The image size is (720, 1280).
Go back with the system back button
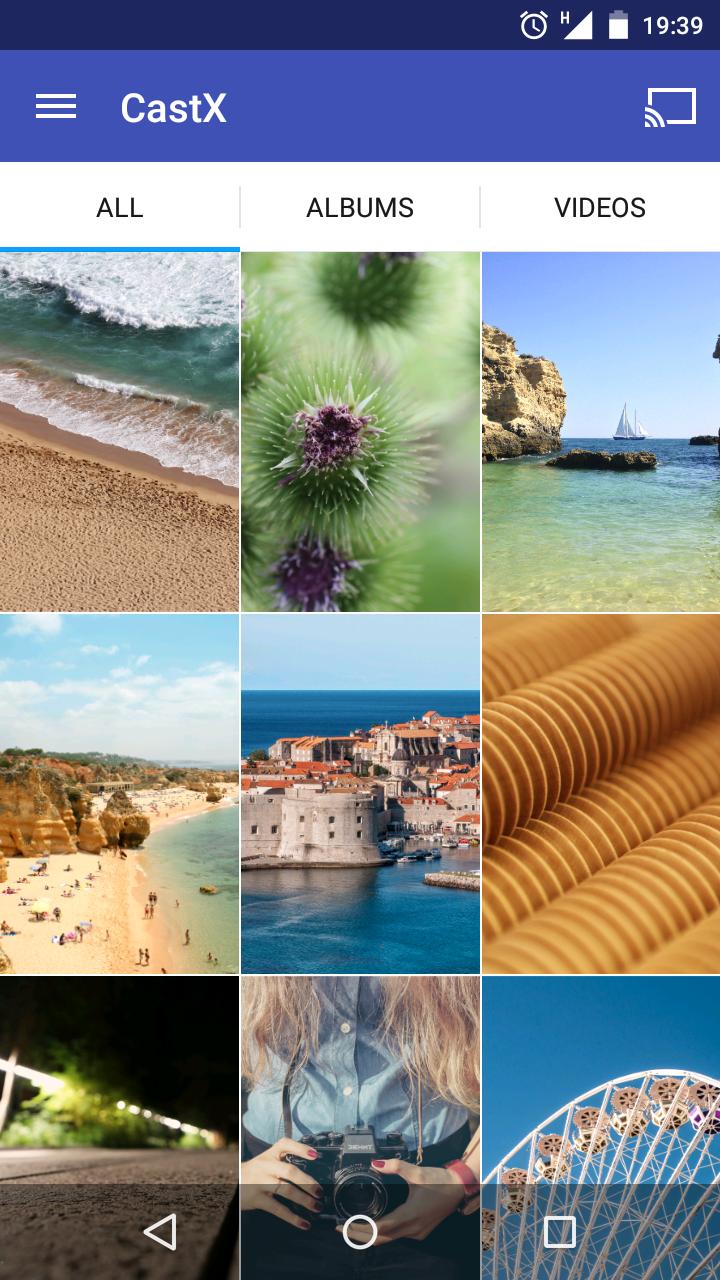coord(160,1232)
